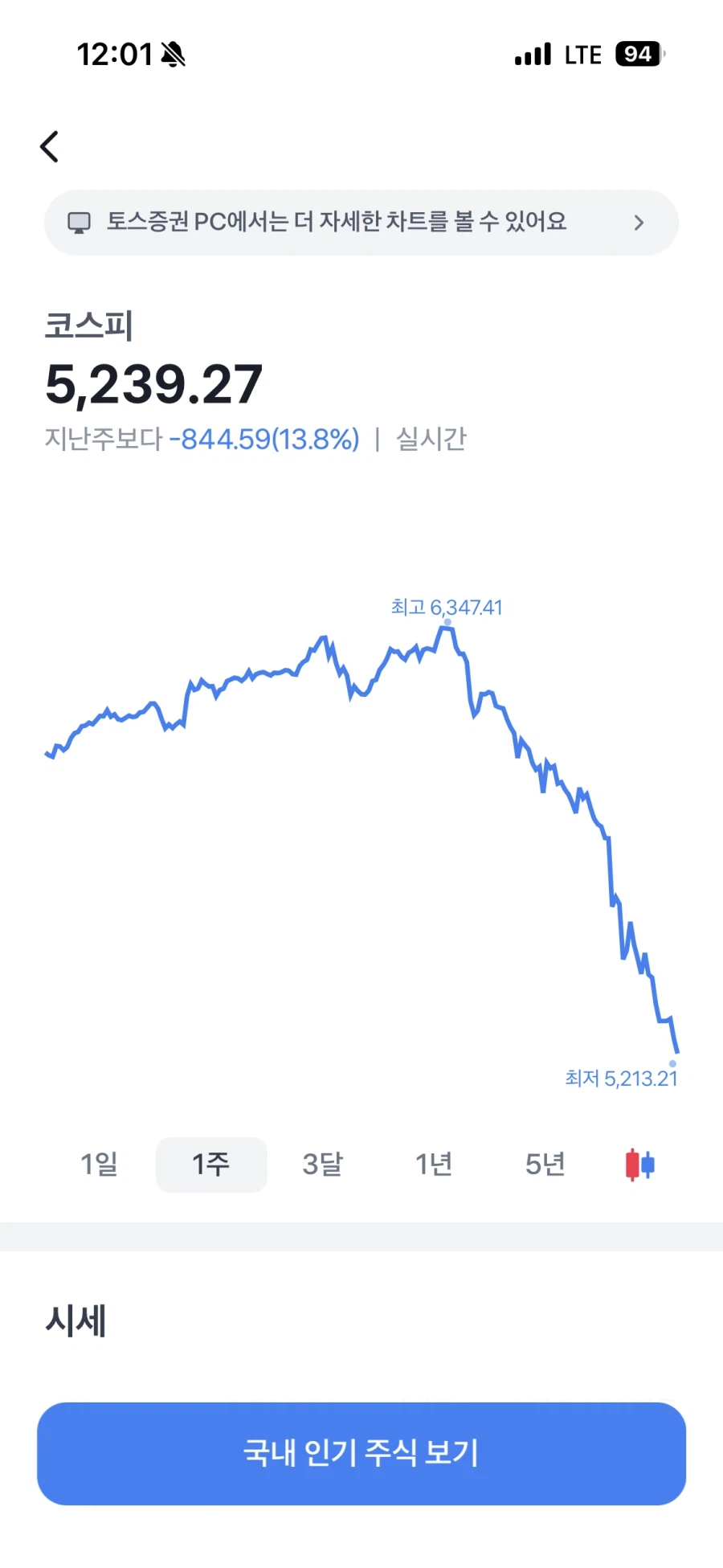Click the back arrow at top left
The image size is (723, 1568).
tap(50, 146)
